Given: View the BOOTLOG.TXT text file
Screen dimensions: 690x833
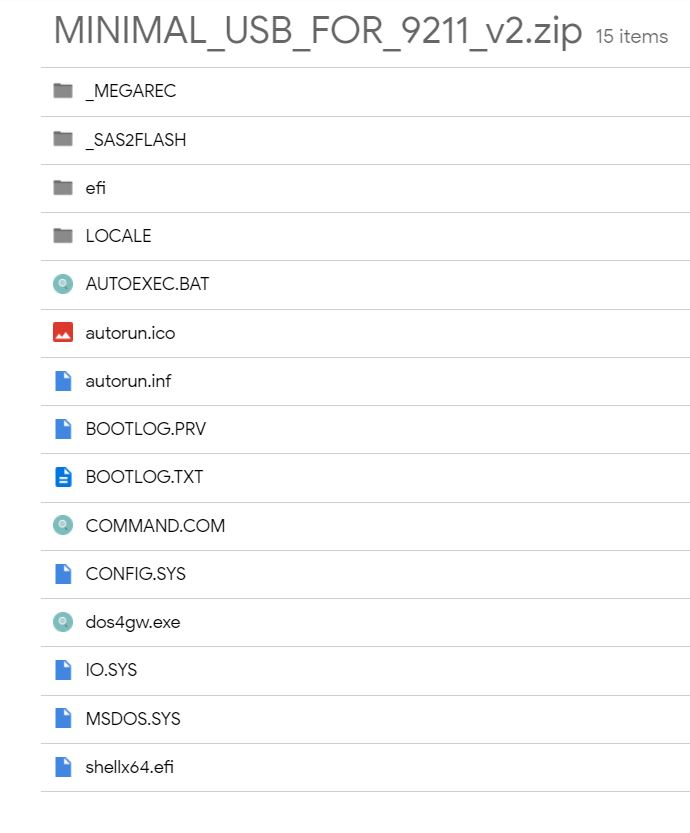Looking at the screenshot, I should (x=144, y=477).
